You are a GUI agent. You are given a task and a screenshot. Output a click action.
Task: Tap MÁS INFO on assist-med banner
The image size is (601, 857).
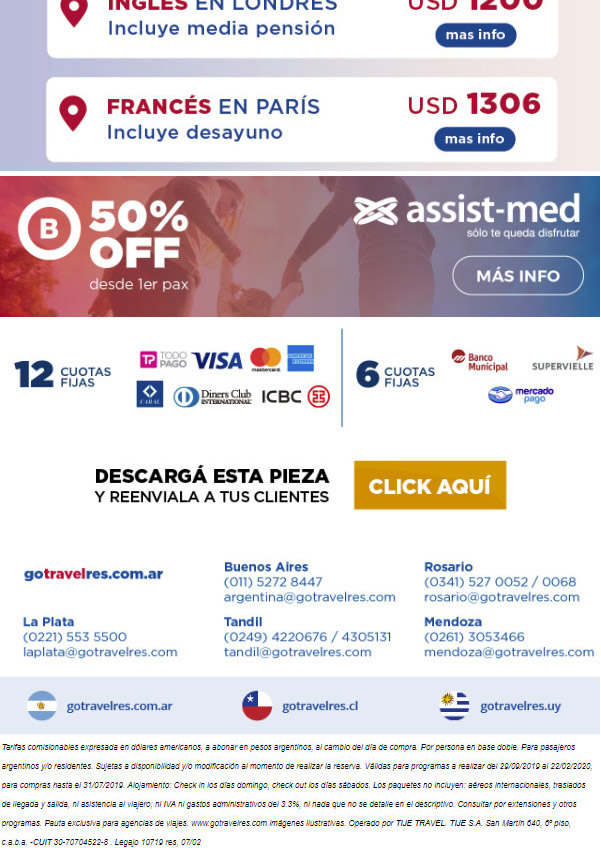pyautogui.click(x=517, y=276)
